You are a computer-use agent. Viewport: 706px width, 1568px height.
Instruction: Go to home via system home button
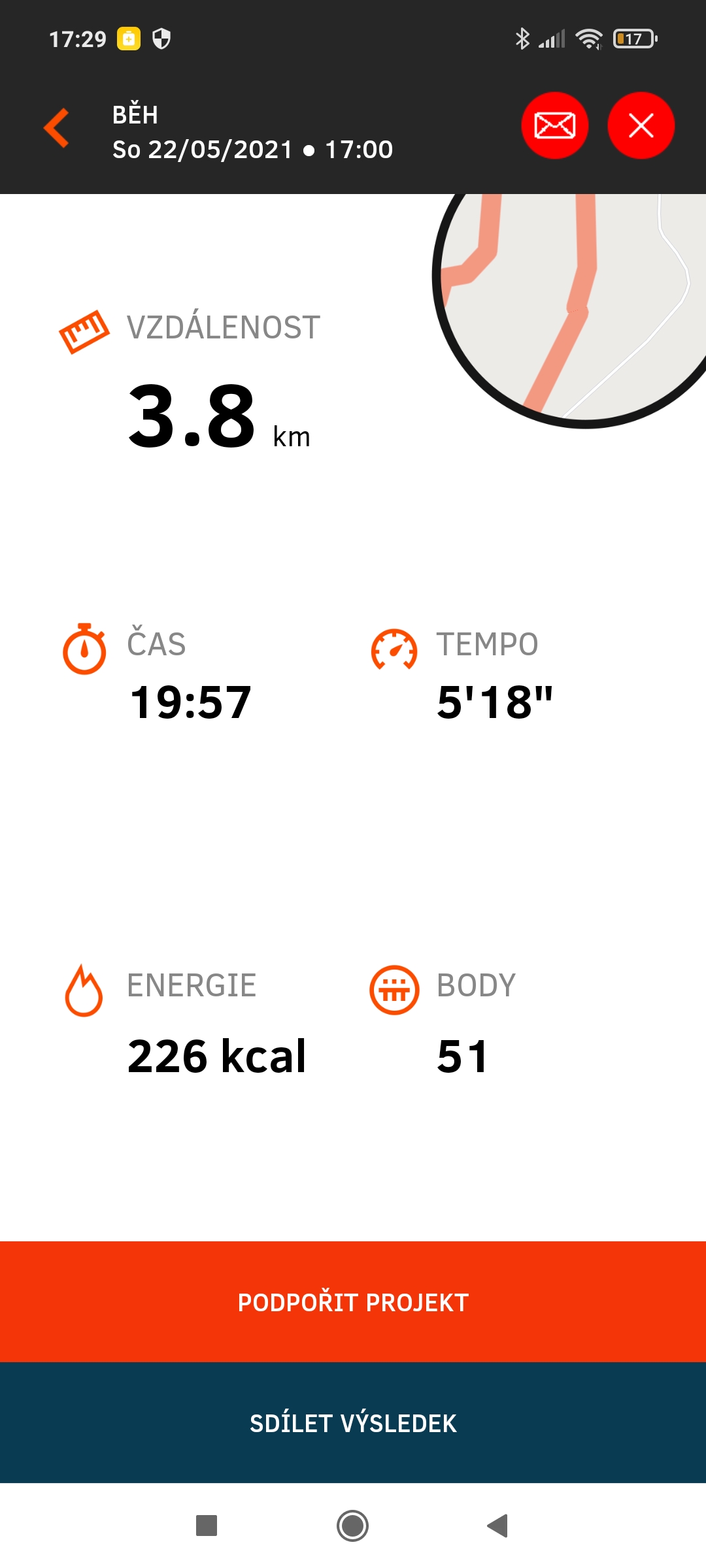352,1526
